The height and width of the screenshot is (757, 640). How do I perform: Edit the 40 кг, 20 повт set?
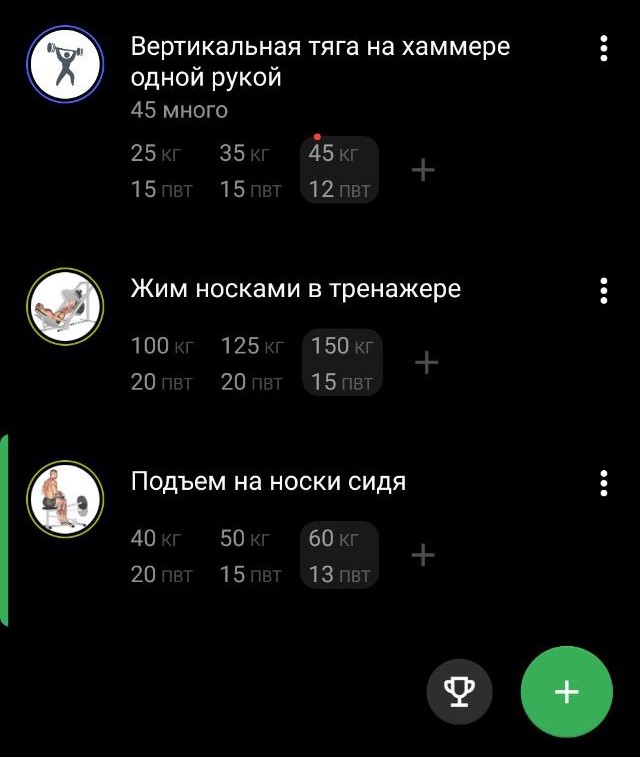coord(161,555)
